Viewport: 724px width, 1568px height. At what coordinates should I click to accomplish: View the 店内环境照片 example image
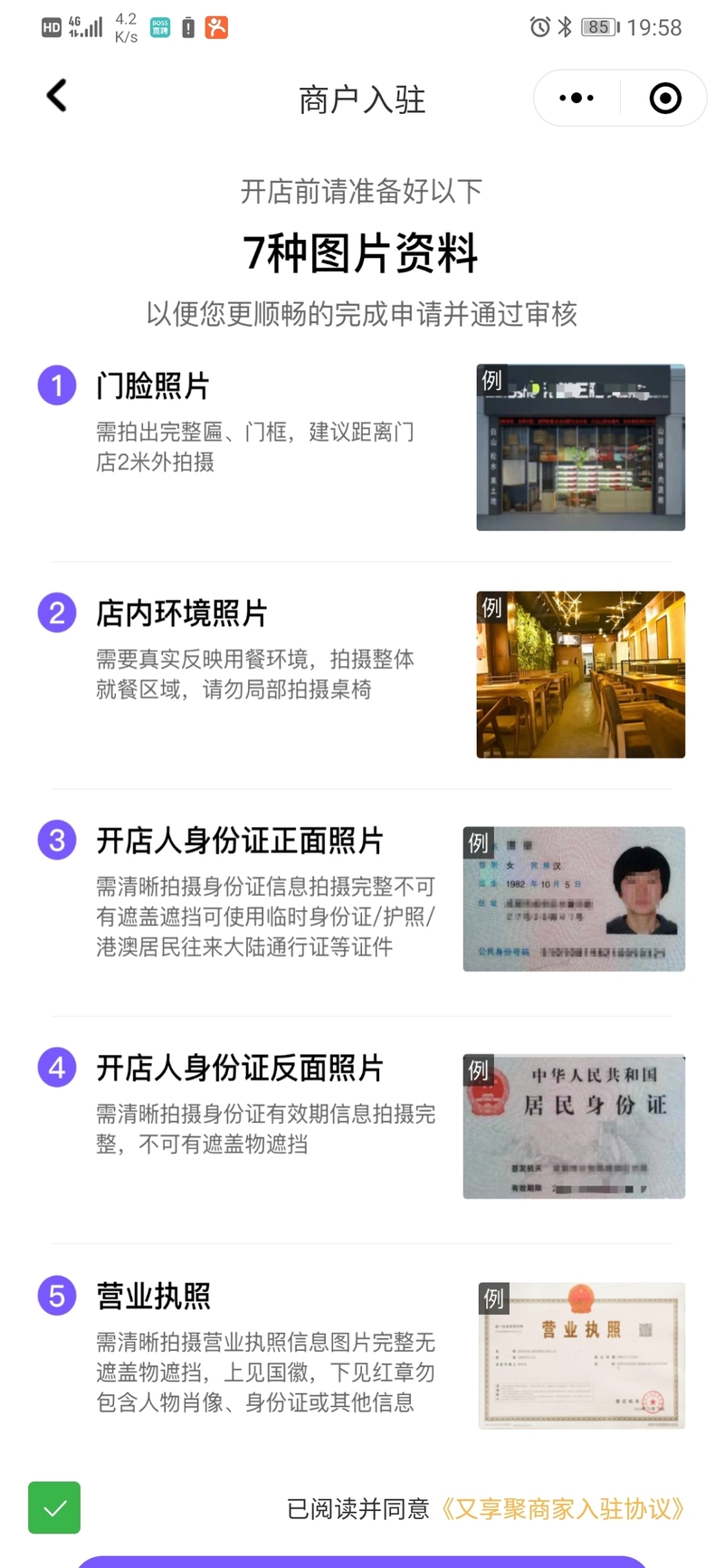[x=581, y=675]
